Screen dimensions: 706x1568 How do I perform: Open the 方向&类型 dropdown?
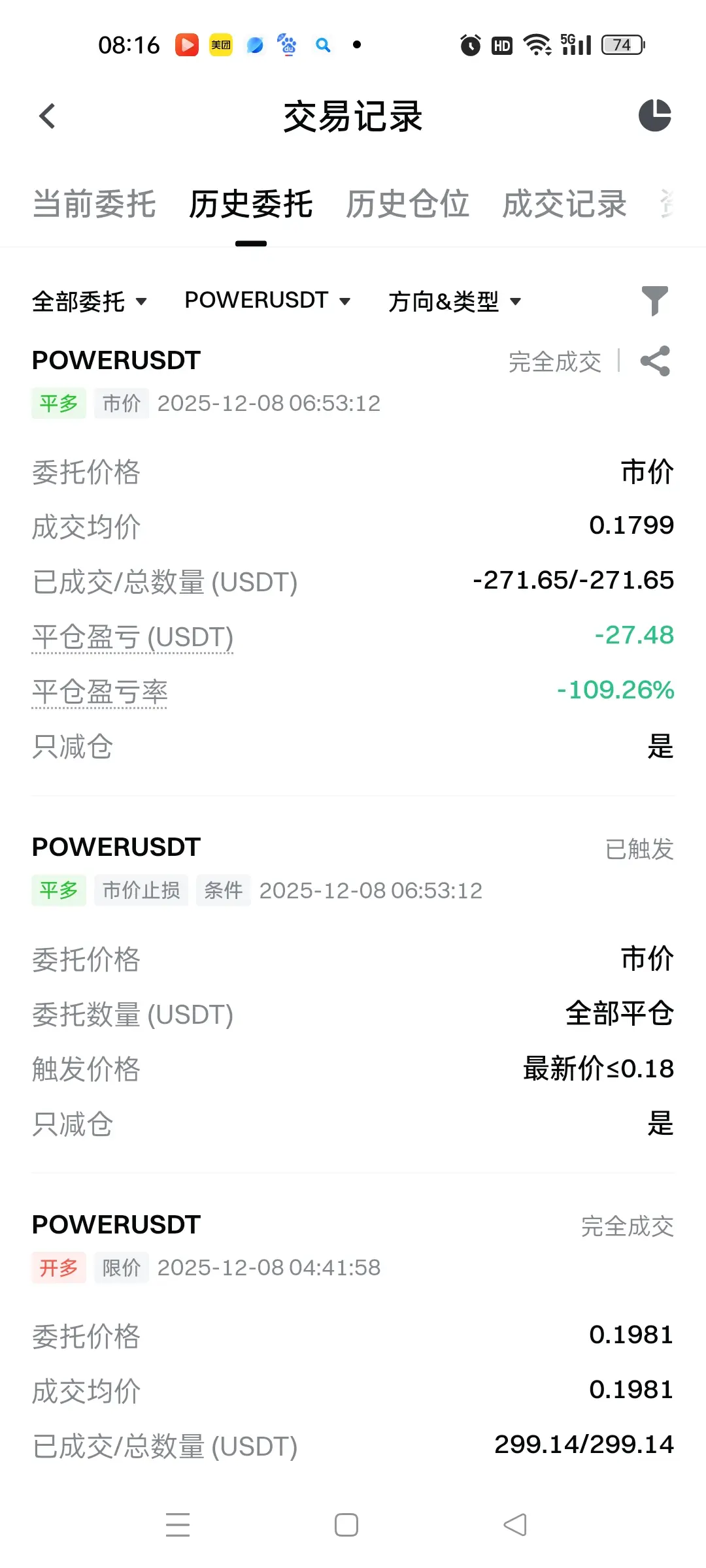point(454,301)
